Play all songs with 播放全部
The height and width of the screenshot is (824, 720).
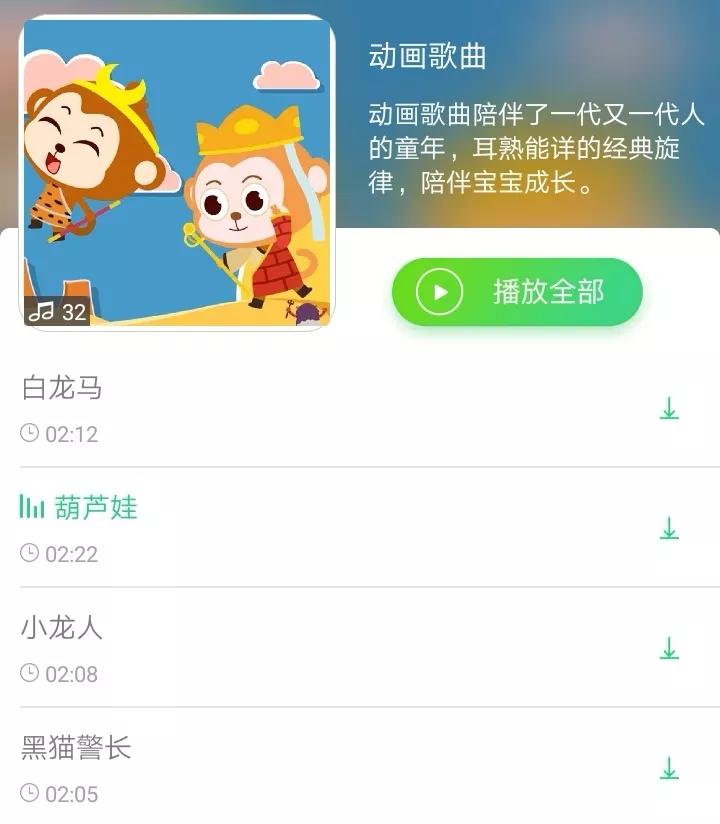click(516, 292)
